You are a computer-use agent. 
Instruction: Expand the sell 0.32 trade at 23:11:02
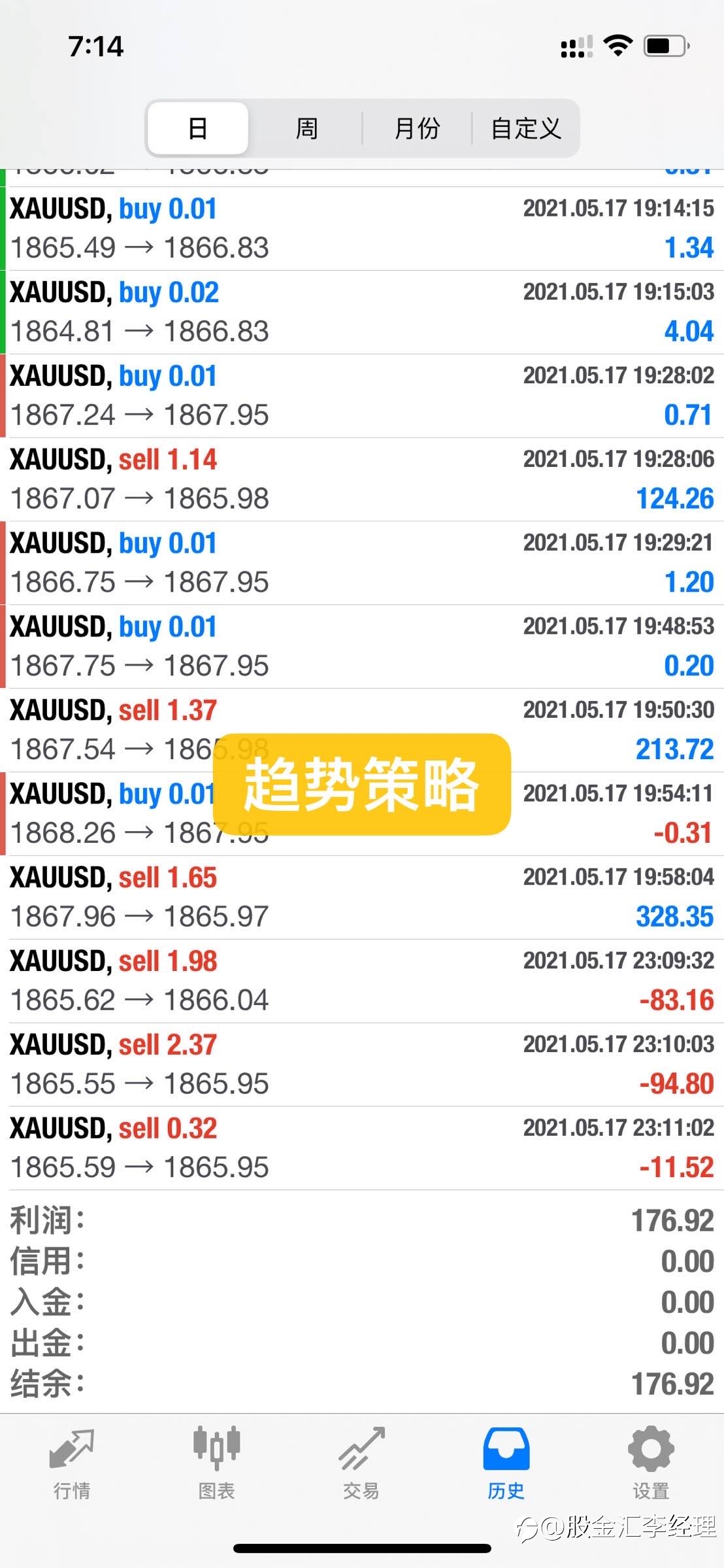tap(362, 1148)
